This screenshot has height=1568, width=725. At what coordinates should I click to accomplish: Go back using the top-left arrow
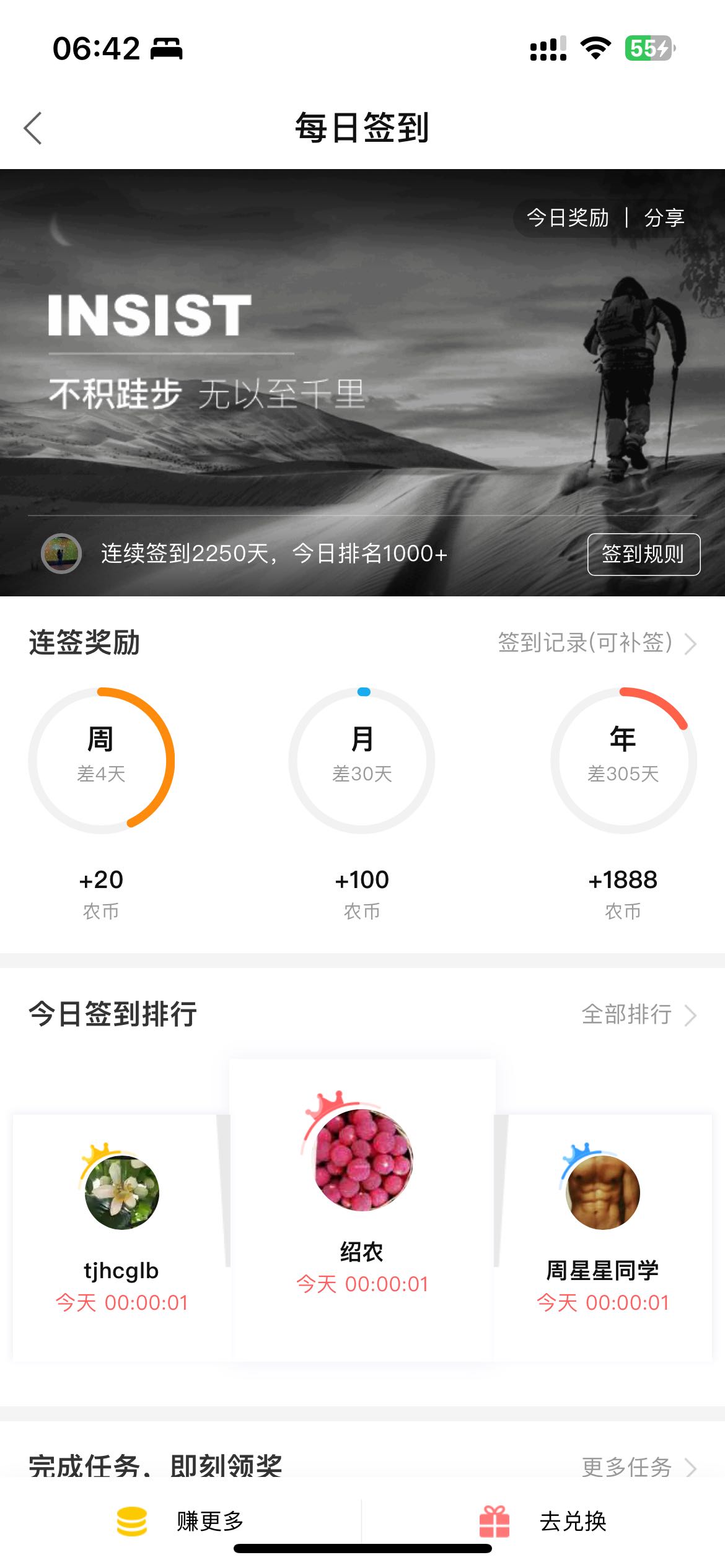(x=33, y=128)
